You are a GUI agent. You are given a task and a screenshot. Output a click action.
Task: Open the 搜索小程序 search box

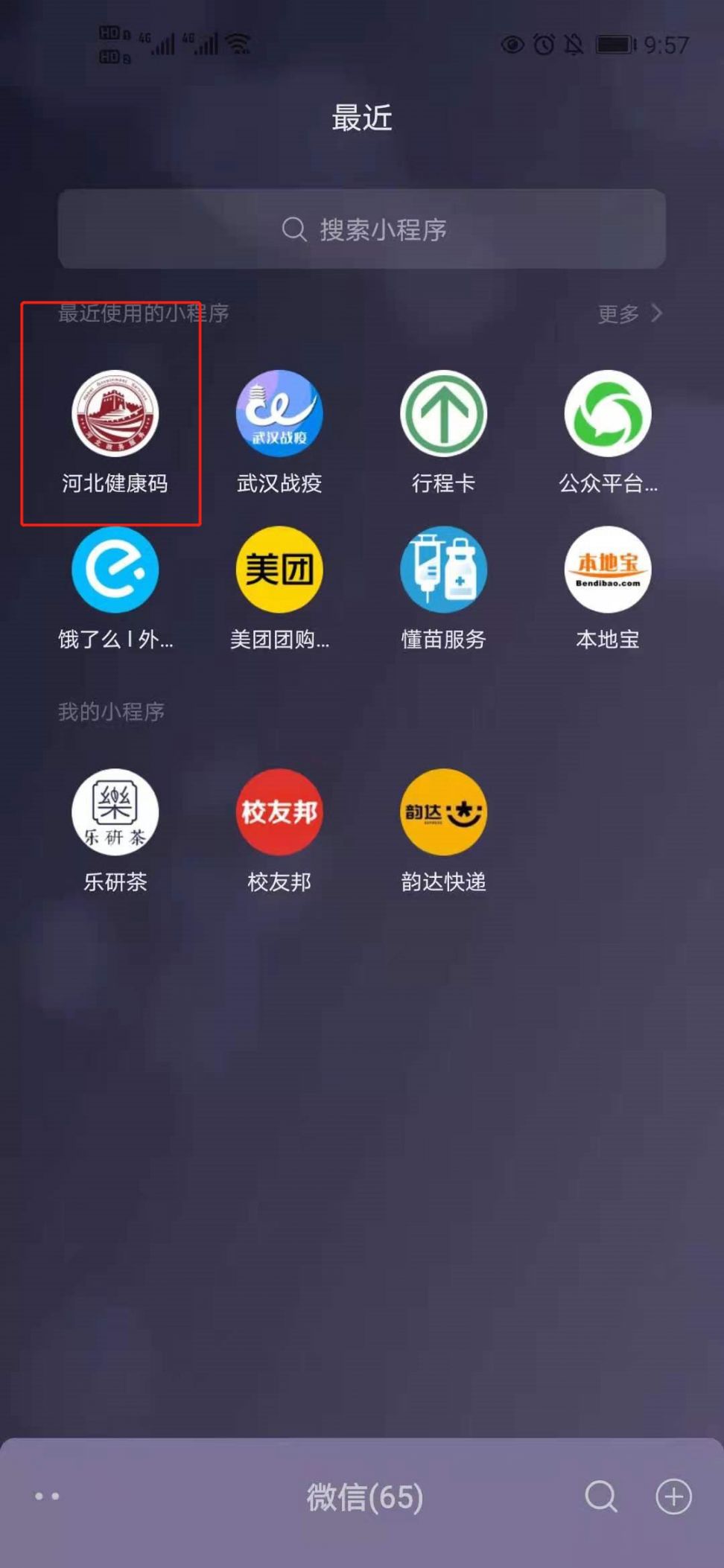(x=362, y=229)
